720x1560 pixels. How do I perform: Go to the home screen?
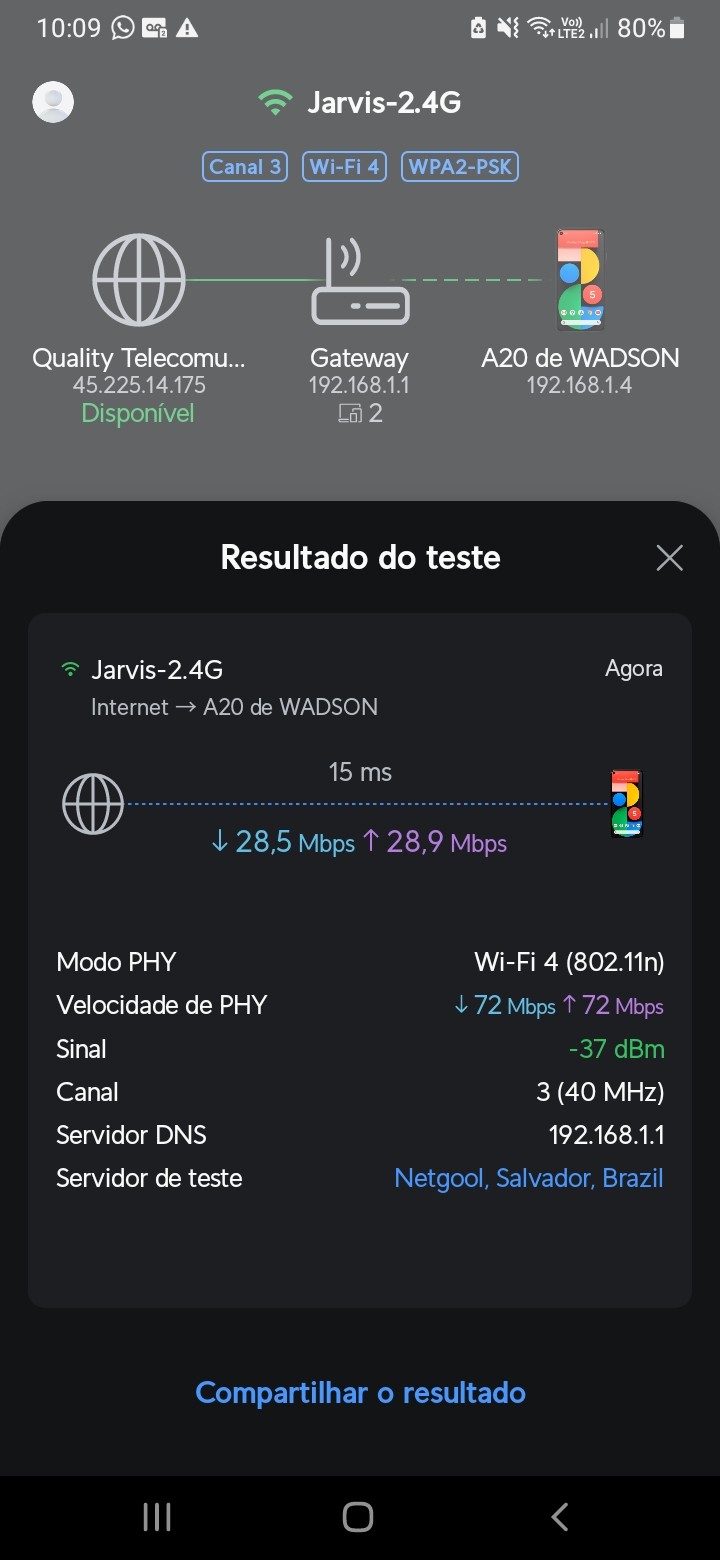pos(358,1516)
